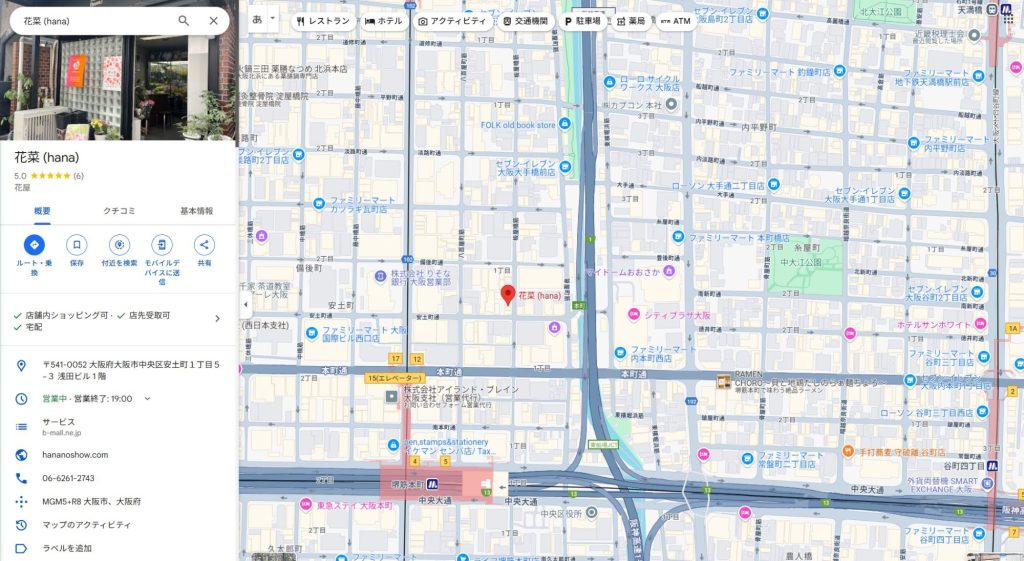The image size is (1024, 561).
Task: Collapse the side panel arrow
Action: (245, 303)
